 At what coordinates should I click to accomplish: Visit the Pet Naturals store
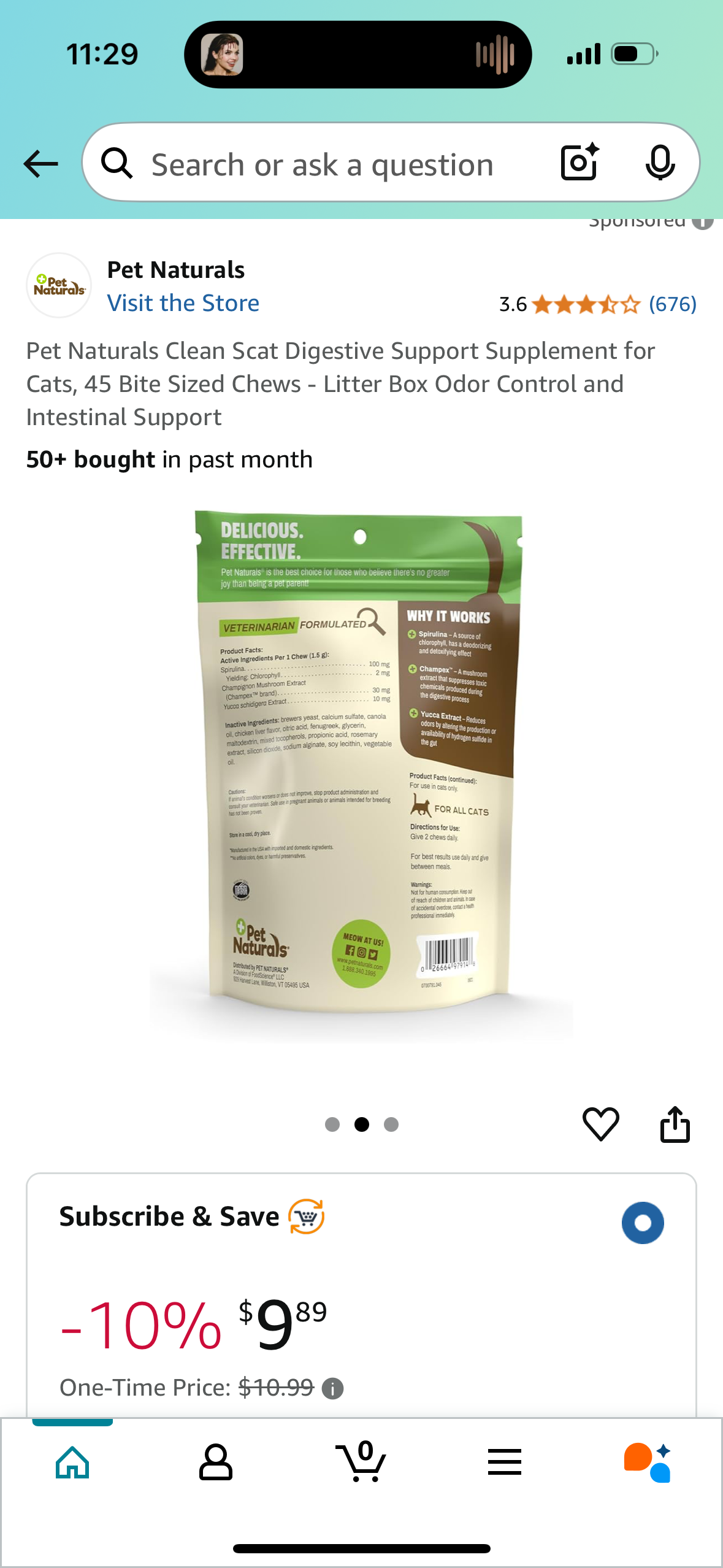point(183,303)
